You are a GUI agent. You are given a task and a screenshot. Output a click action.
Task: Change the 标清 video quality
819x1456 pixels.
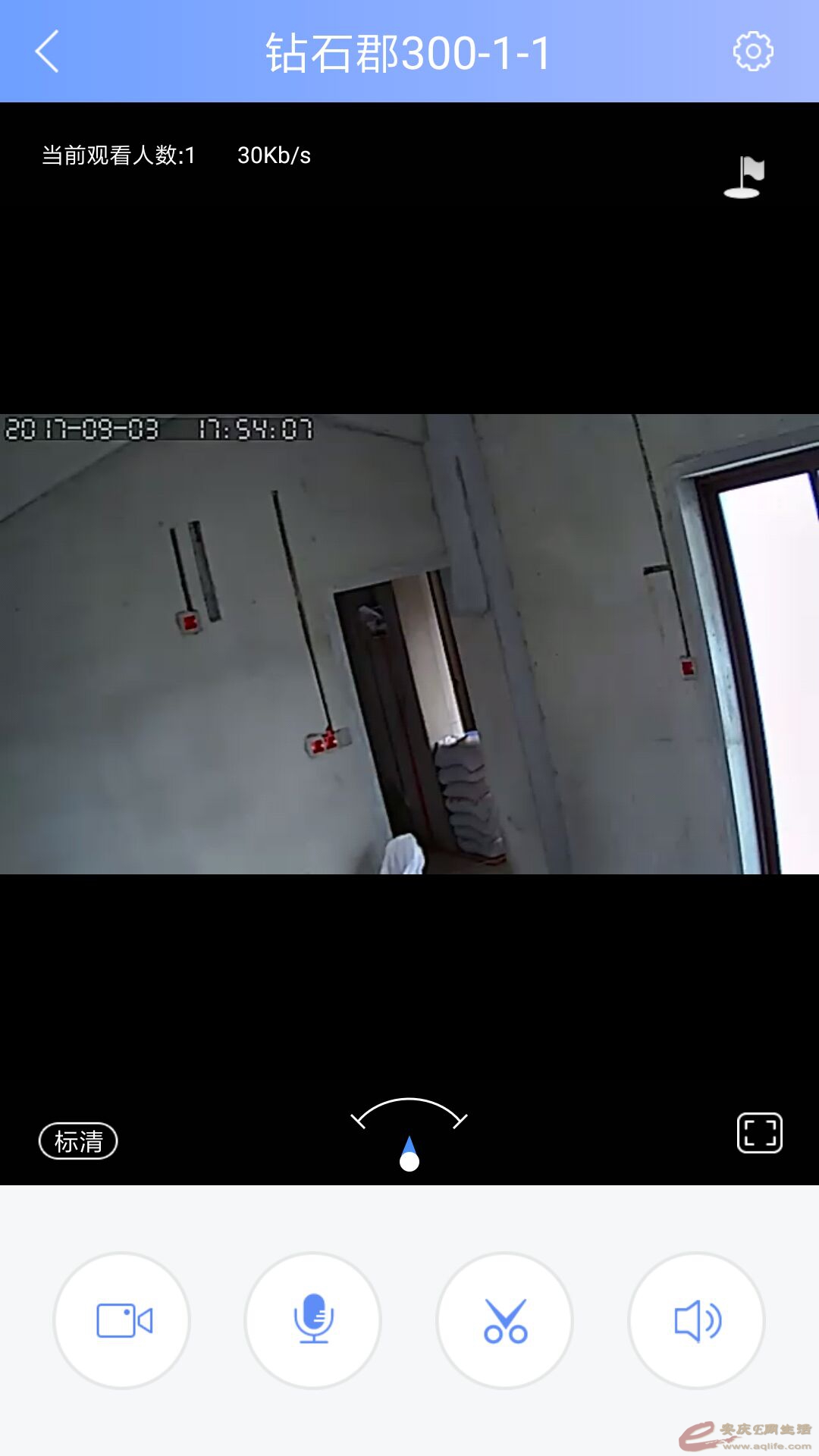[78, 1141]
